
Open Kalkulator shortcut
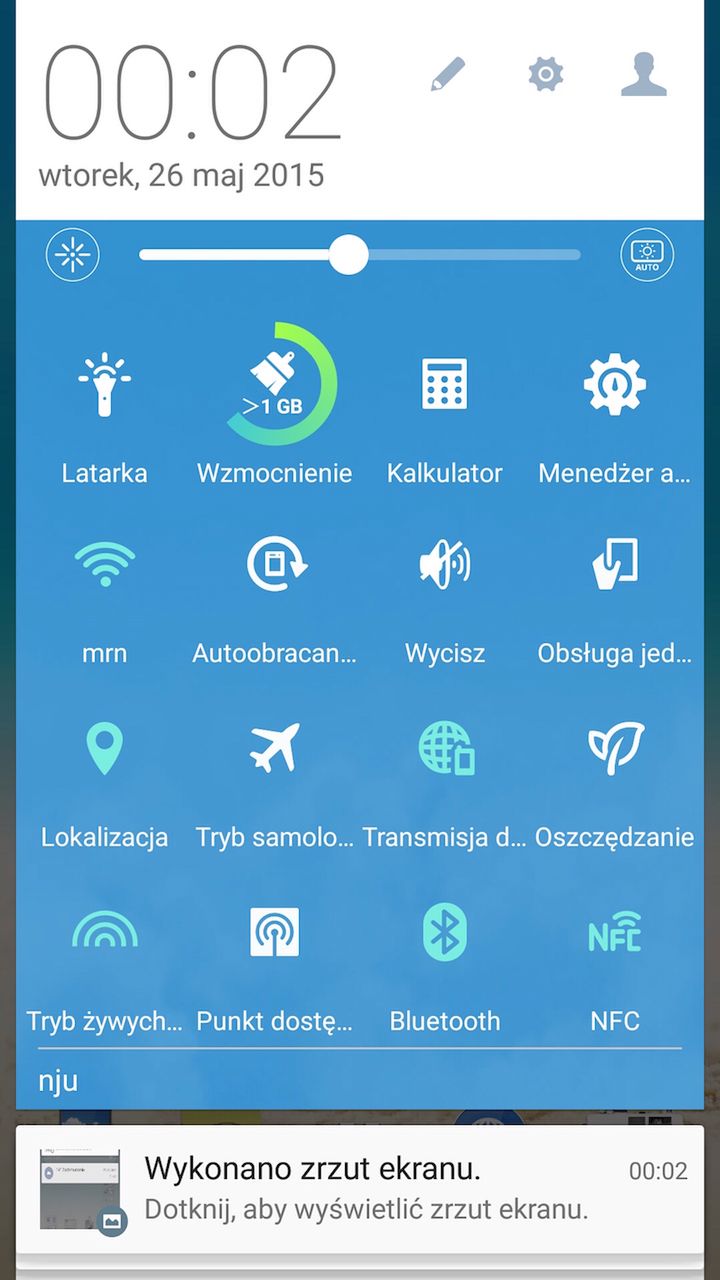click(444, 385)
